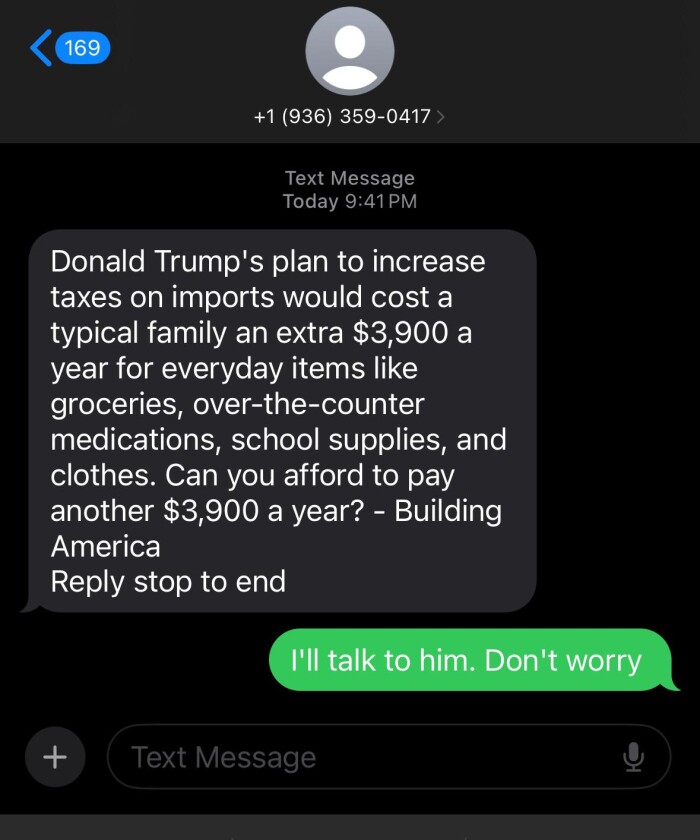The image size is (700, 840).
Task: Open the plus attachments menu
Action: tap(55, 757)
